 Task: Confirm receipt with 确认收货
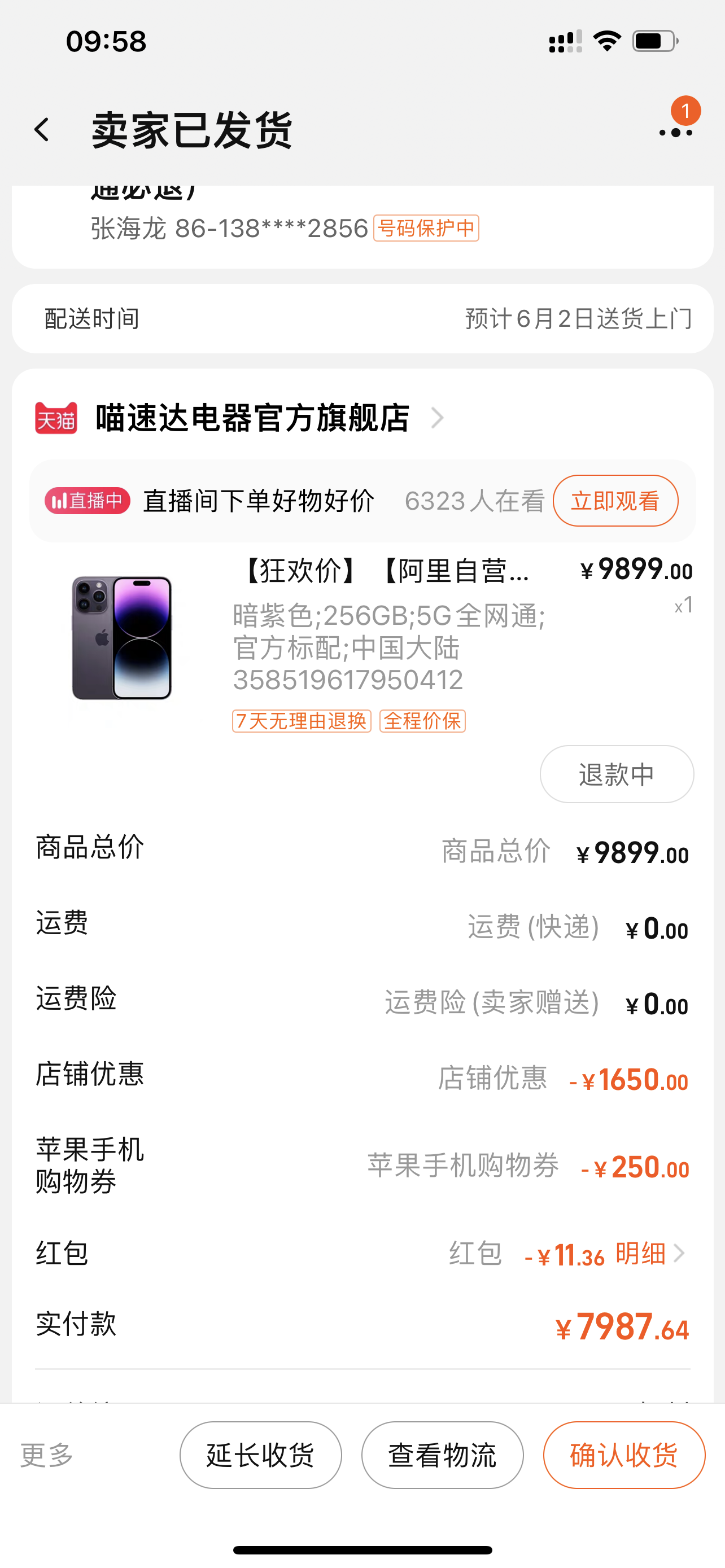[624, 1455]
